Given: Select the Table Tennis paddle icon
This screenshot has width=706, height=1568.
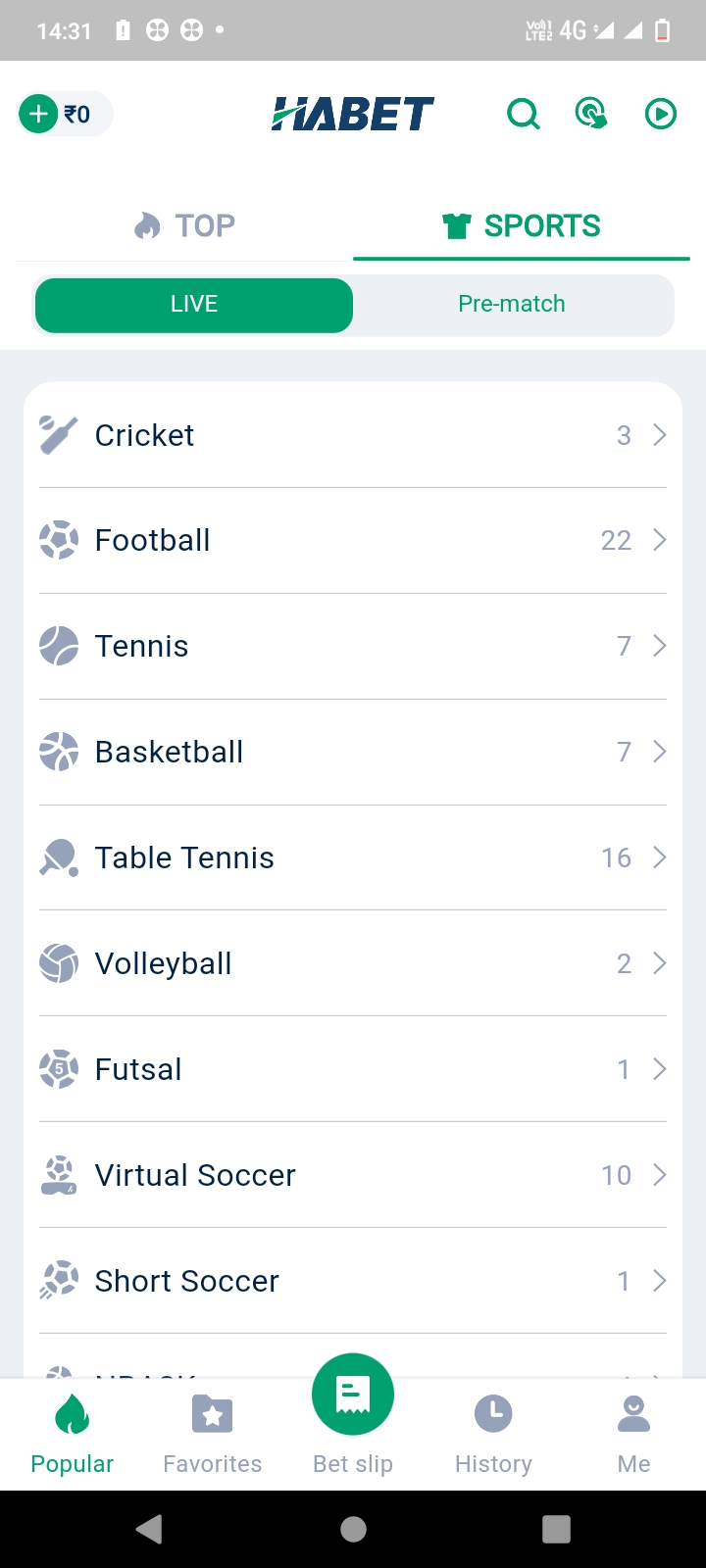Looking at the screenshot, I should click(x=58, y=857).
